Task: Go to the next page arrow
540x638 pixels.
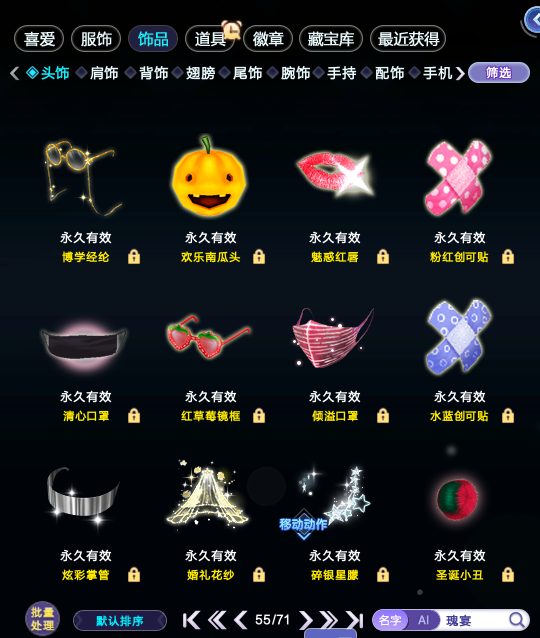Action: 305,620
